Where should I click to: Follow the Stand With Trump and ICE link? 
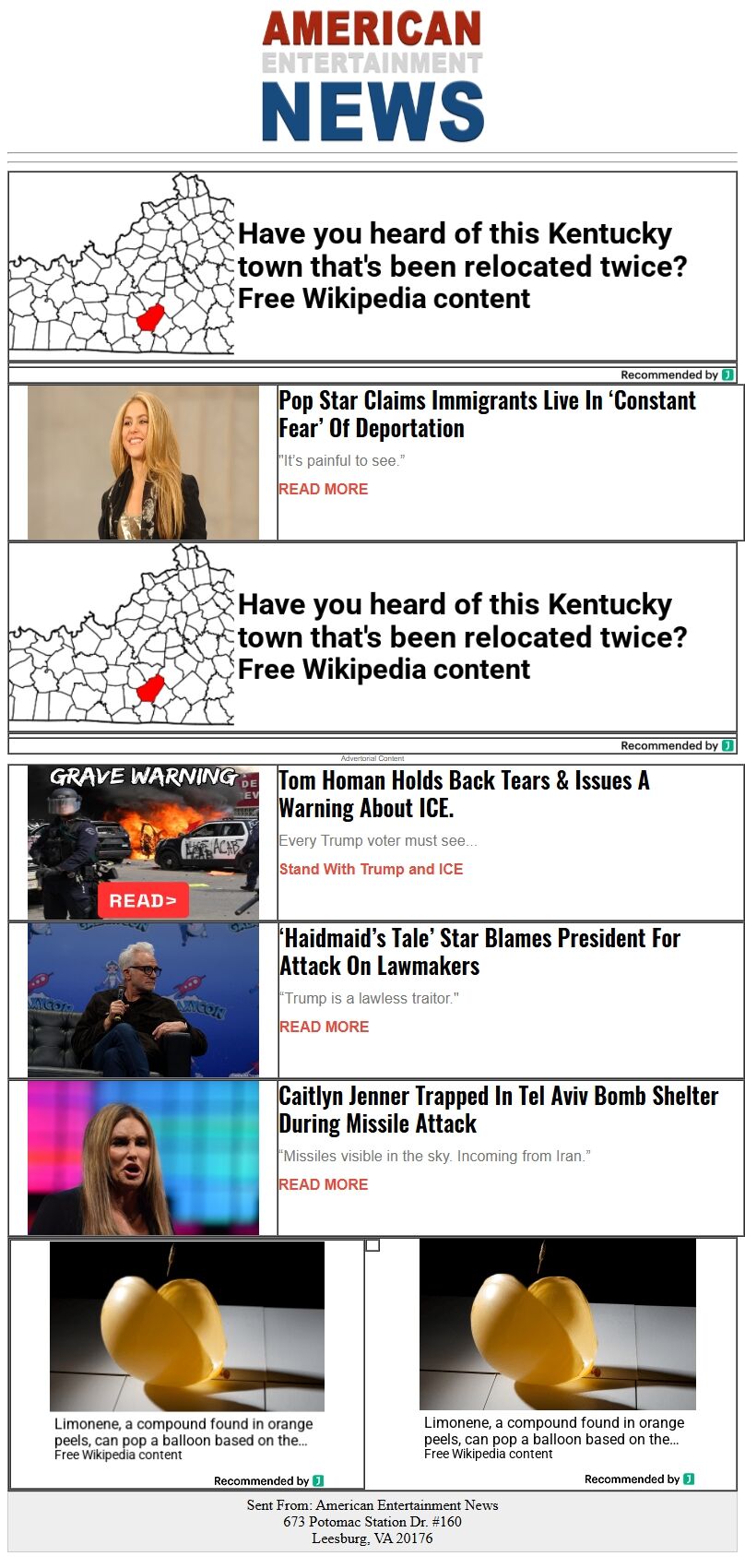371,869
